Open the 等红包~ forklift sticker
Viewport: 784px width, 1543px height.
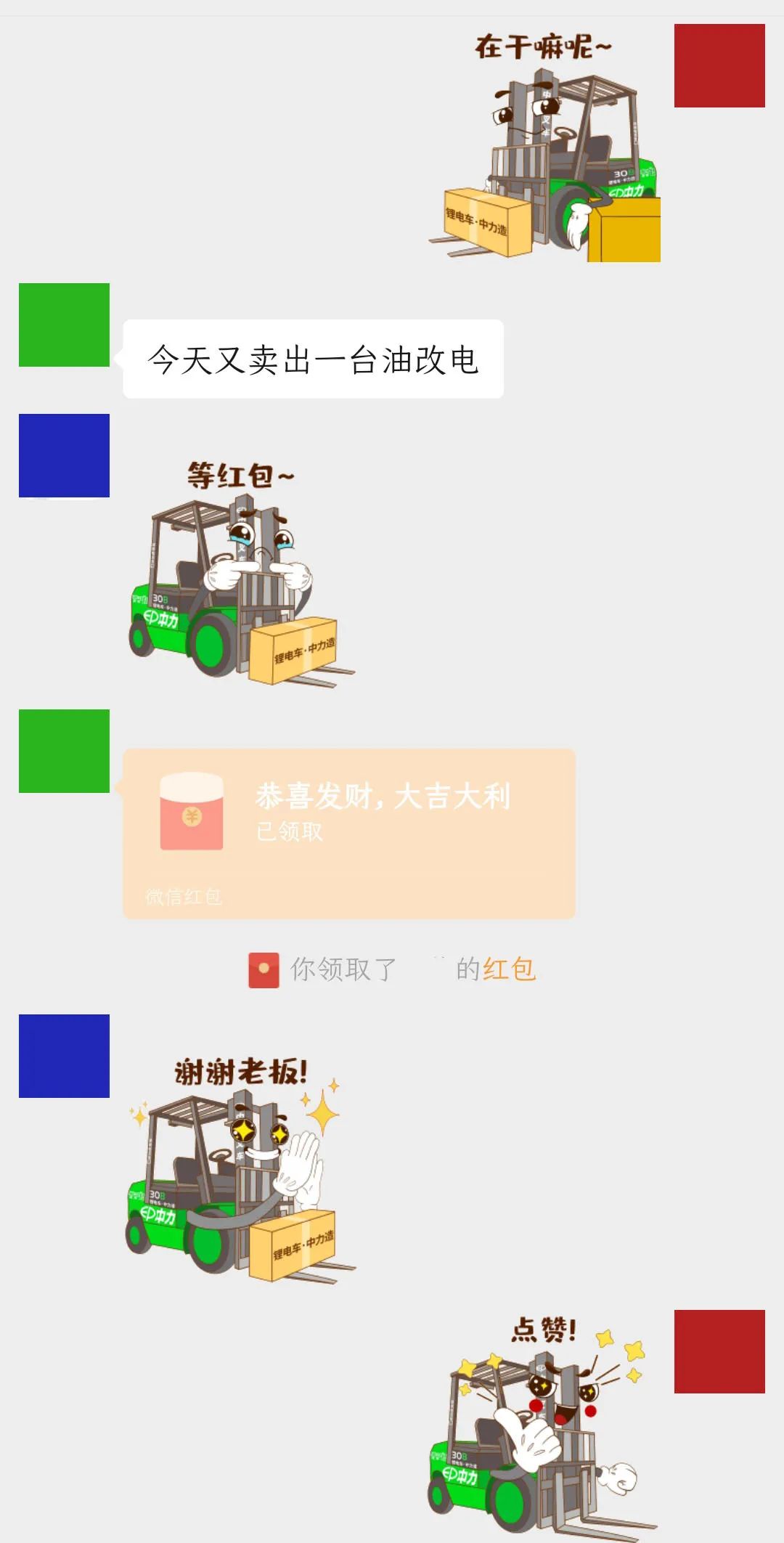241,574
